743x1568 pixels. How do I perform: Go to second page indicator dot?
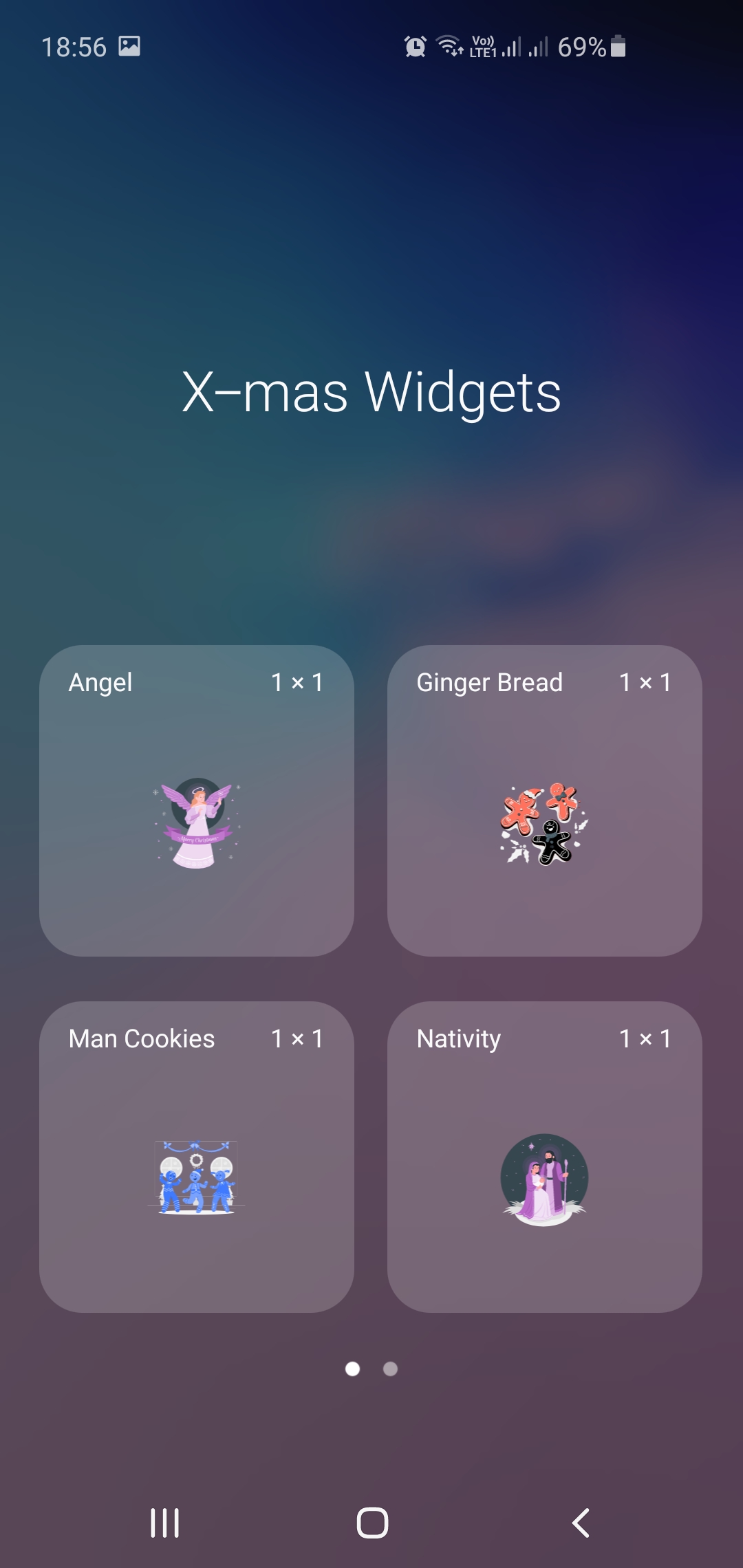coord(390,1369)
